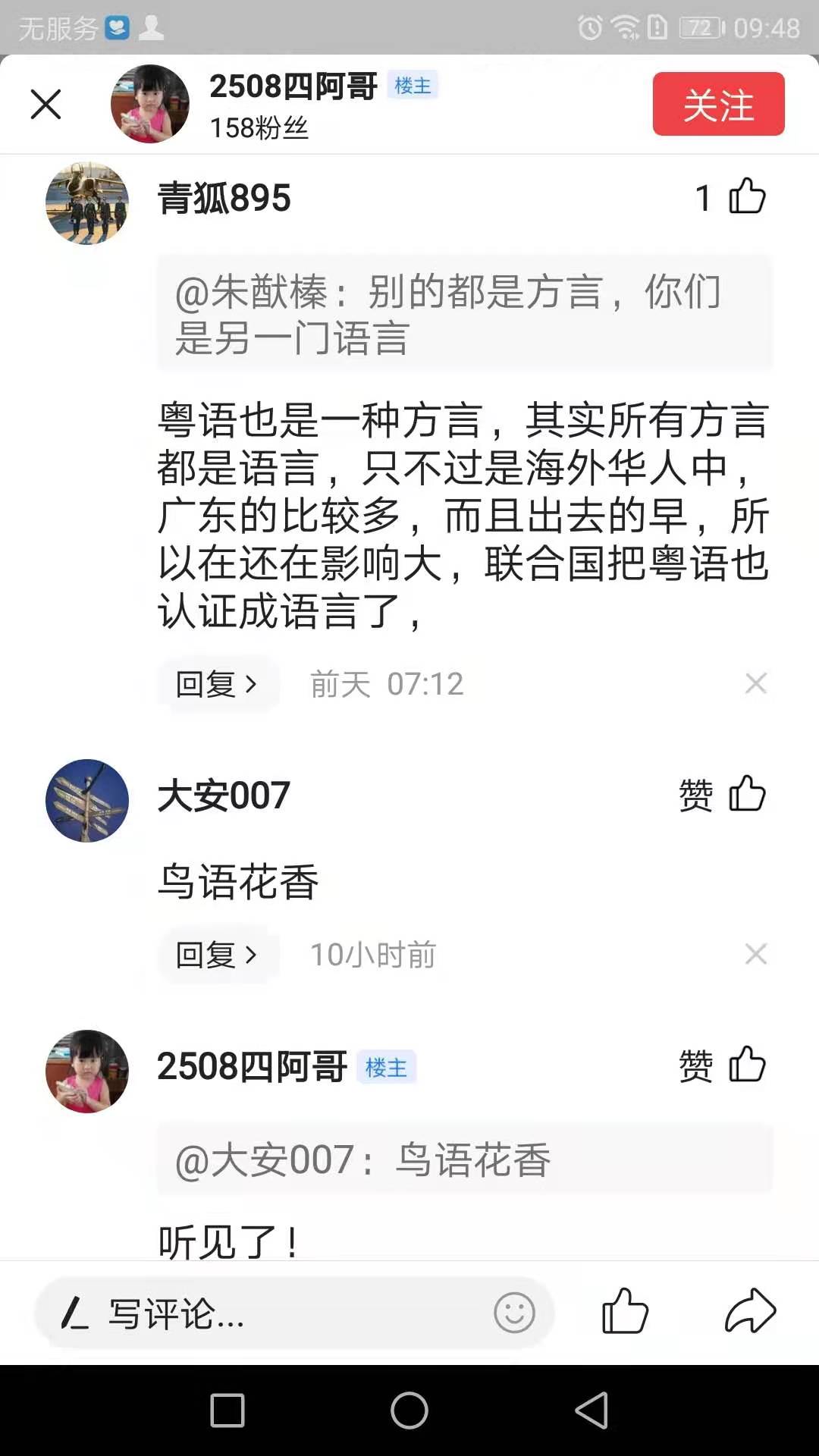The width and height of the screenshot is (819, 1456).
Task: Go back using system navigation triangle
Action: click(592, 1410)
